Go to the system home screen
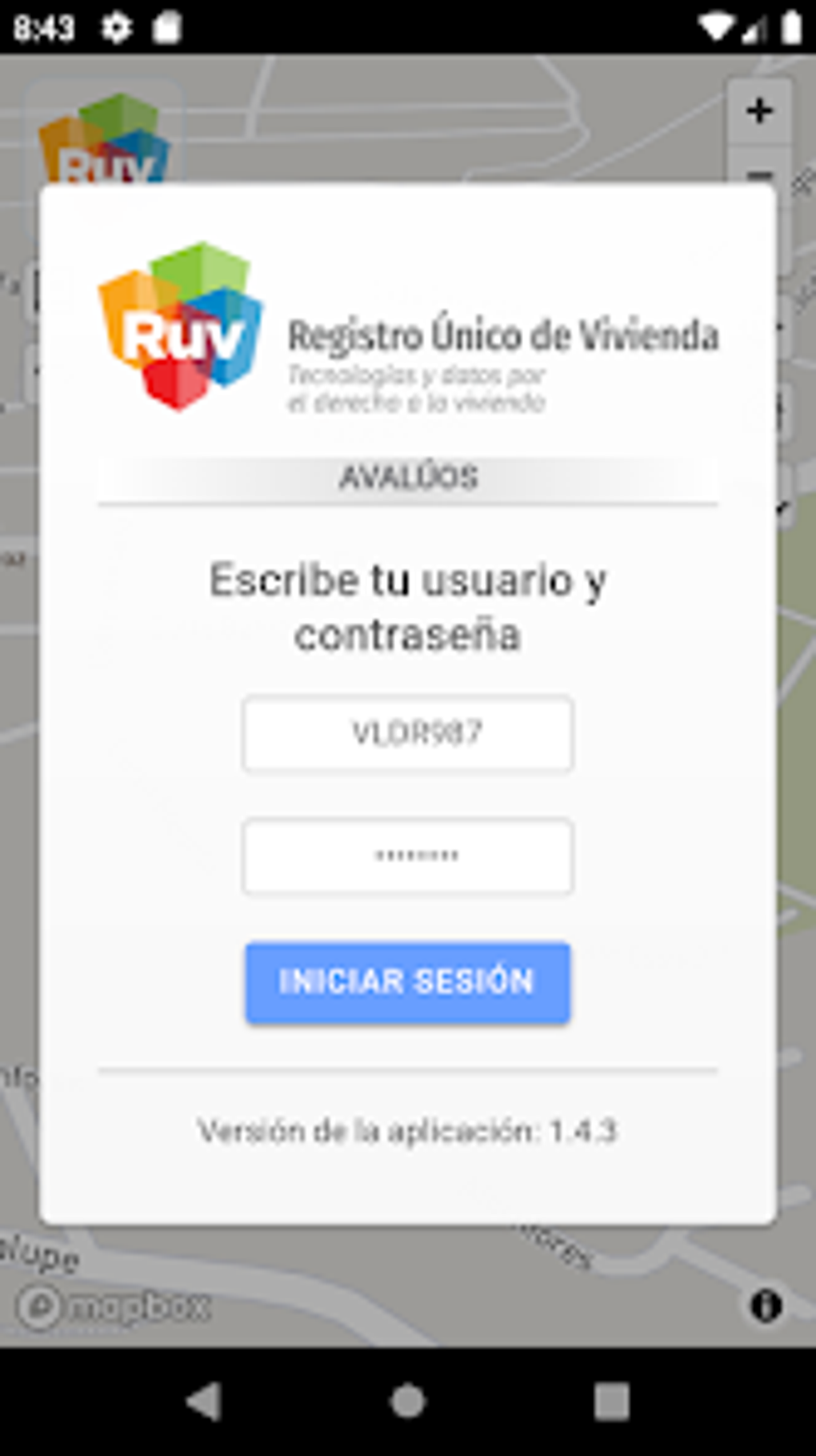Image resolution: width=816 pixels, height=1456 pixels. 407,1402
